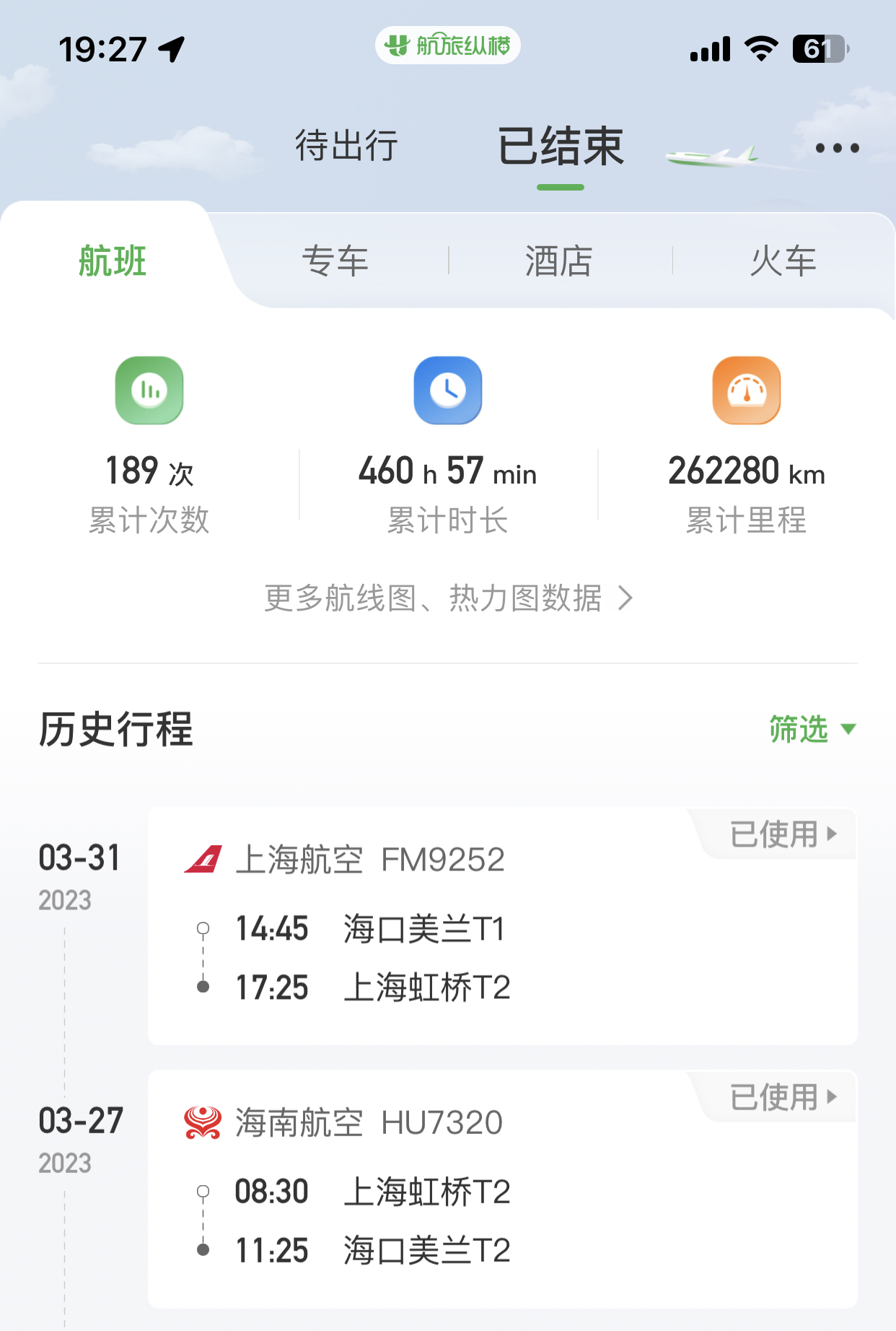Viewport: 896px width, 1331px height.
Task: Tap 已使用 on the HU7320 flight
Action: coord(783,1097)
